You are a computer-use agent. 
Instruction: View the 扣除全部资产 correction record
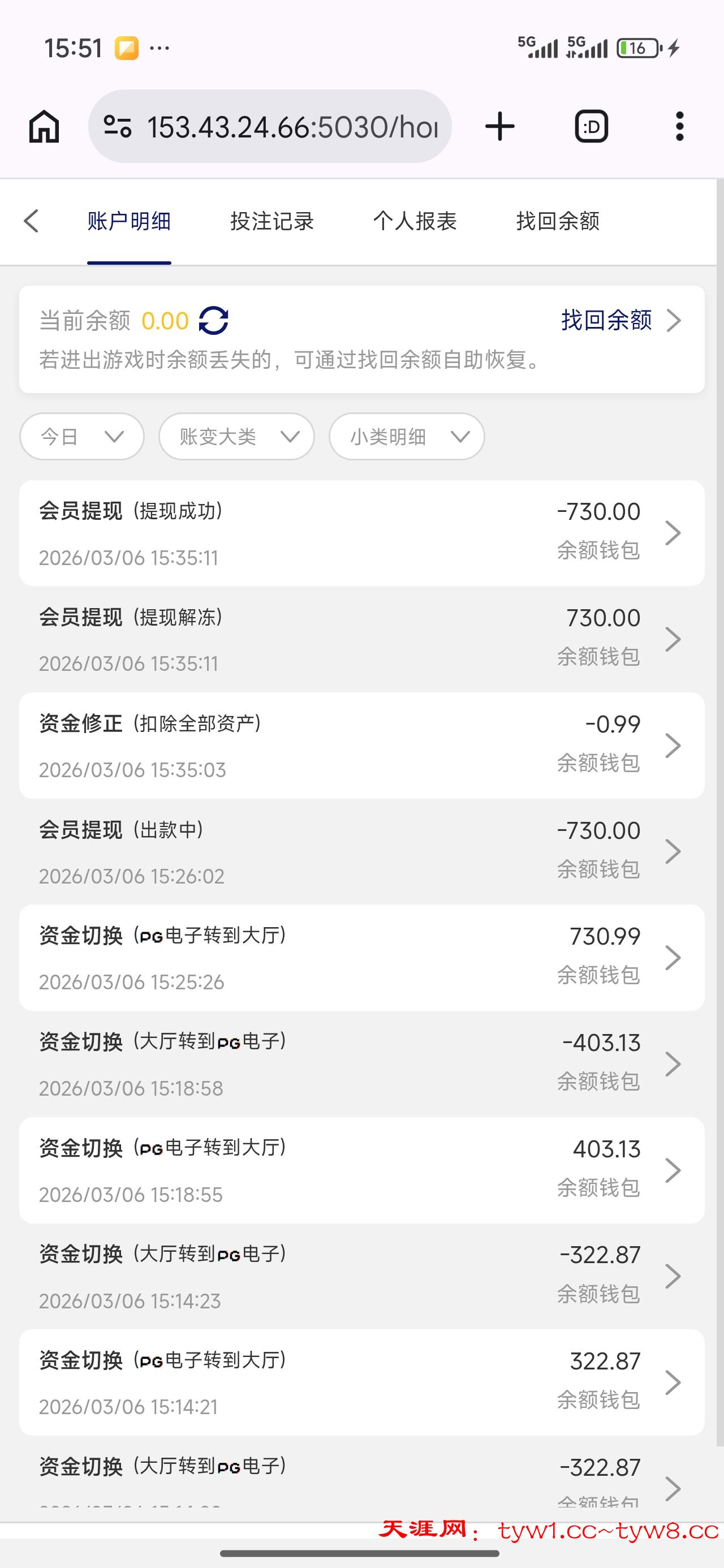(361, 746)
